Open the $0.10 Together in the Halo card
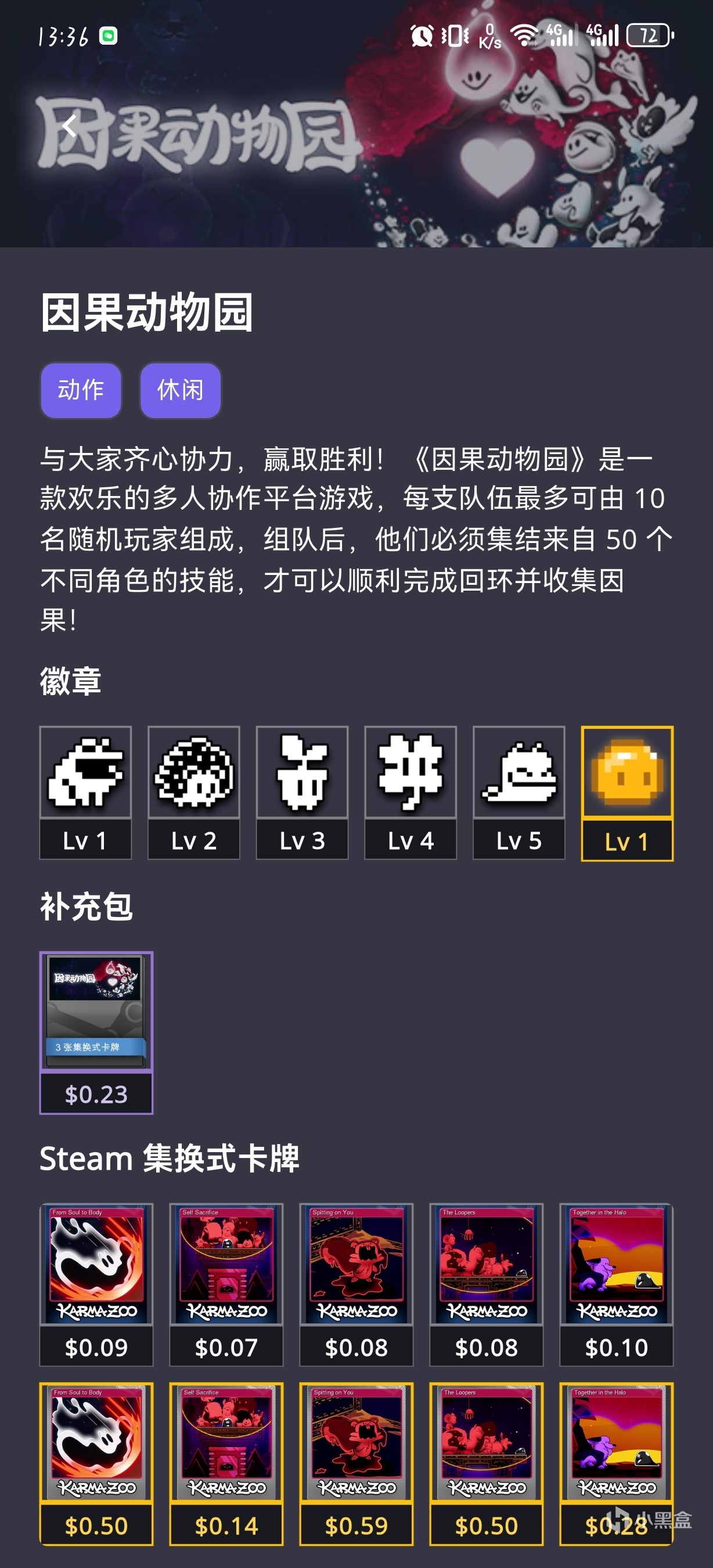Viewport: 713px width, 1568px height. click(616, 1284)
